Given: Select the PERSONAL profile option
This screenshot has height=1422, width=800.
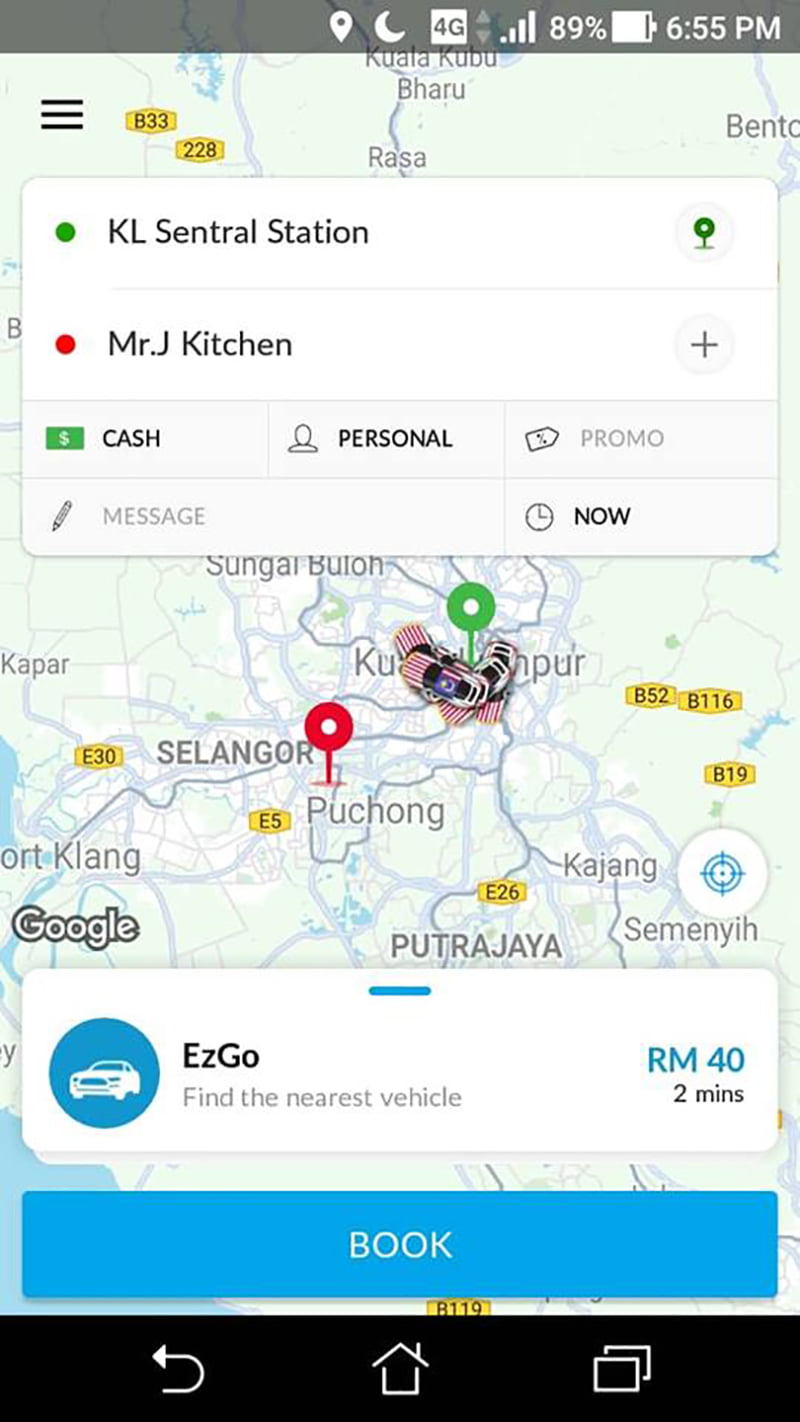Looking at the screenshot, I should 386,438.
